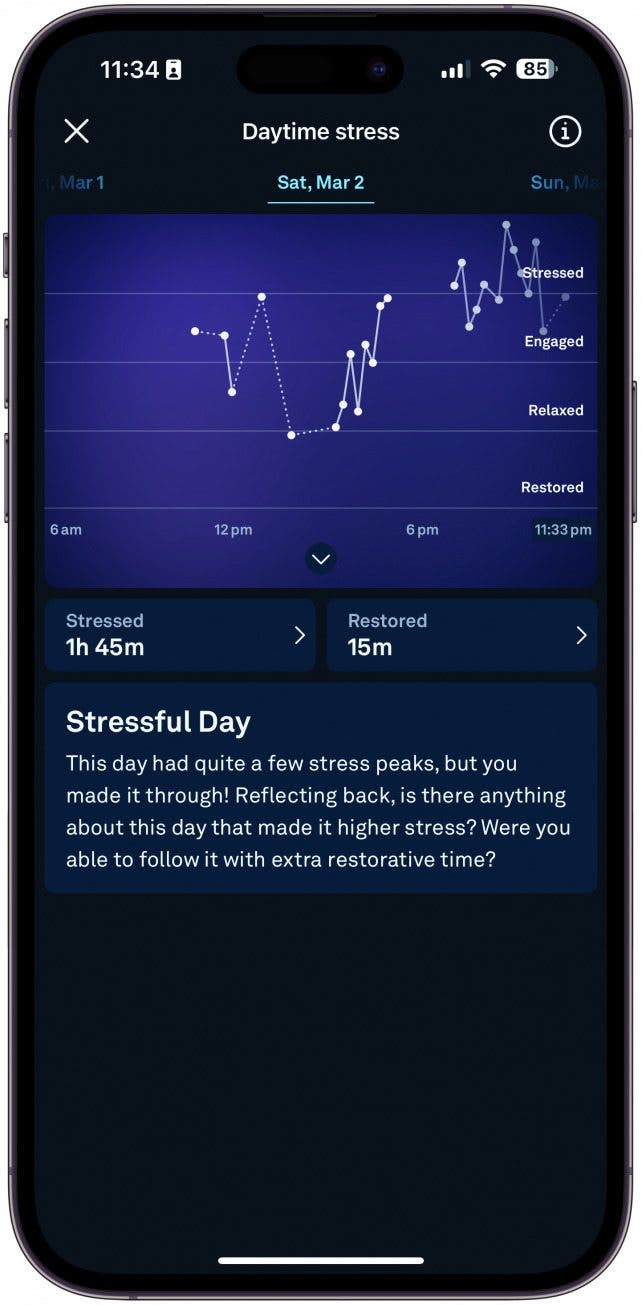Viewport: 642px width, 1305px height.
Task: Close the Daytime stress screen
Action: (77, 131)
